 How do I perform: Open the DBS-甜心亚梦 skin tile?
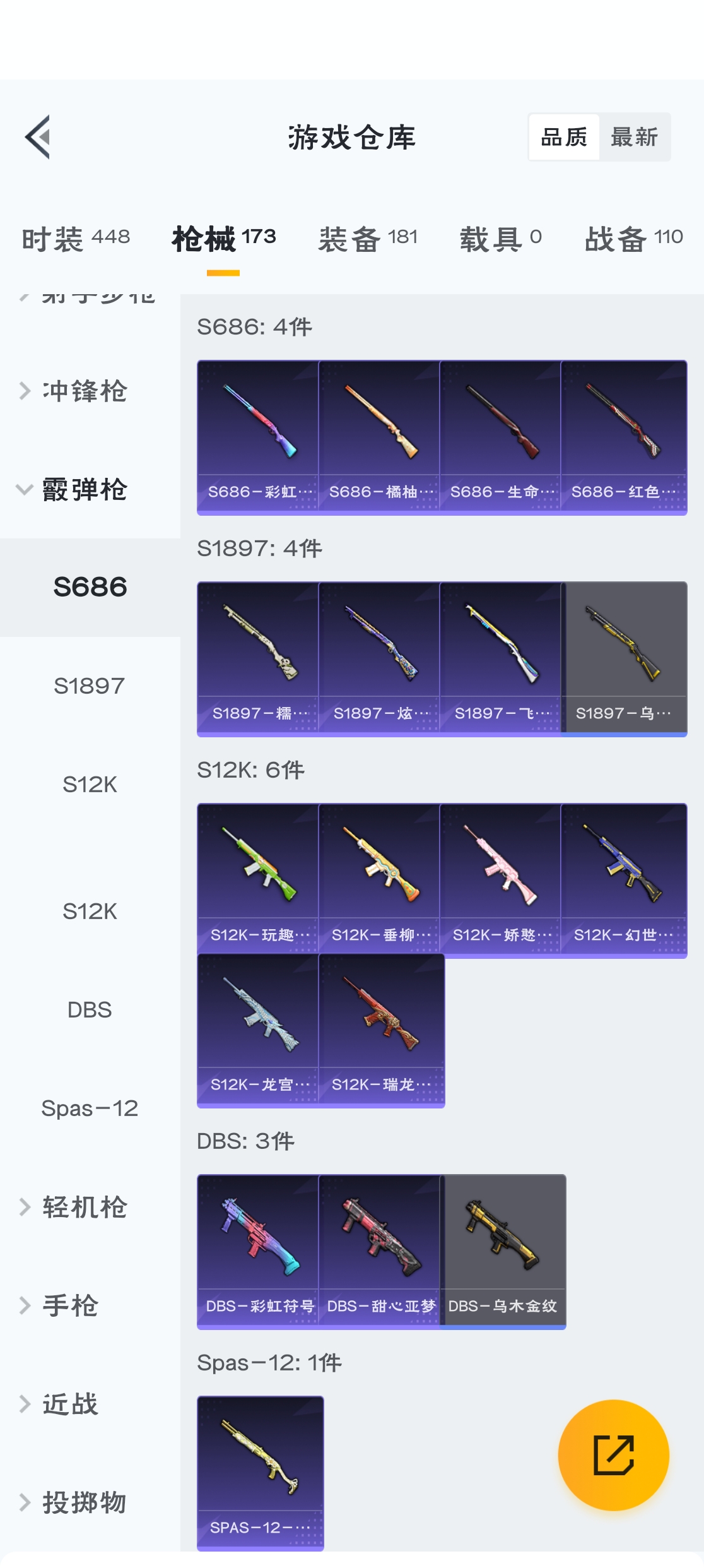point(380,1251)
